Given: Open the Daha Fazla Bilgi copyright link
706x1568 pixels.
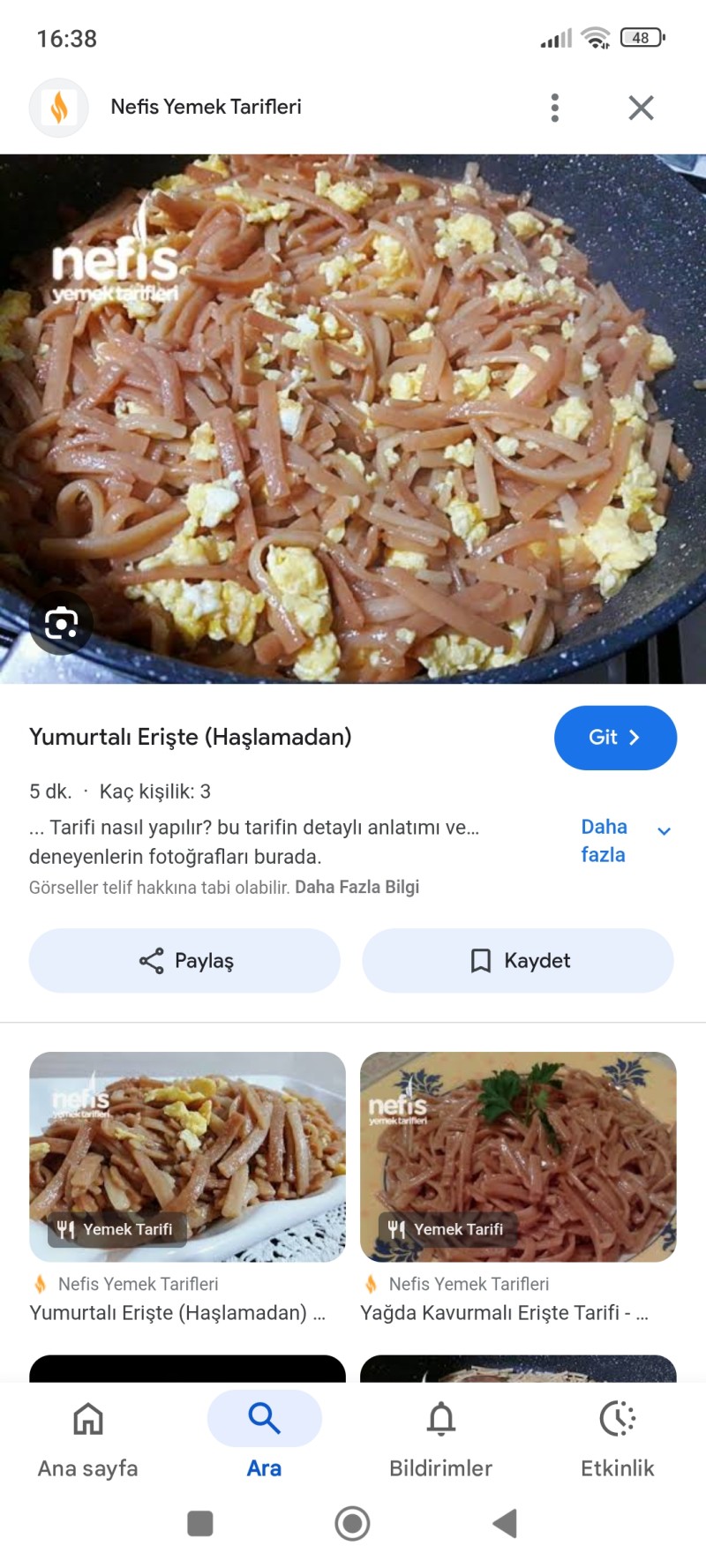Looking at the screenshot, I should 357,887.
